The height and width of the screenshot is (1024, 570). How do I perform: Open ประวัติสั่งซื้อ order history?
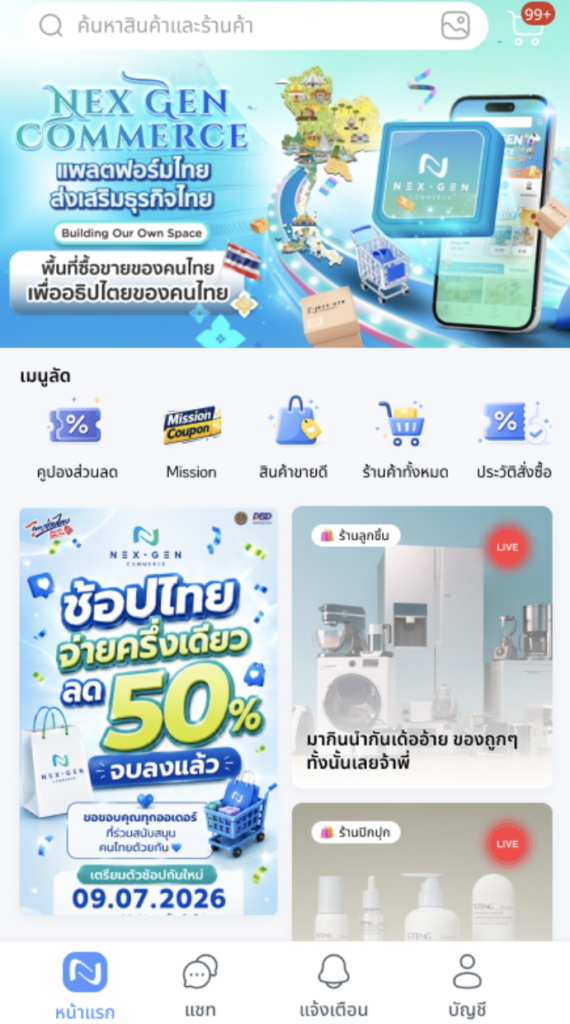(x=514, y=440)
